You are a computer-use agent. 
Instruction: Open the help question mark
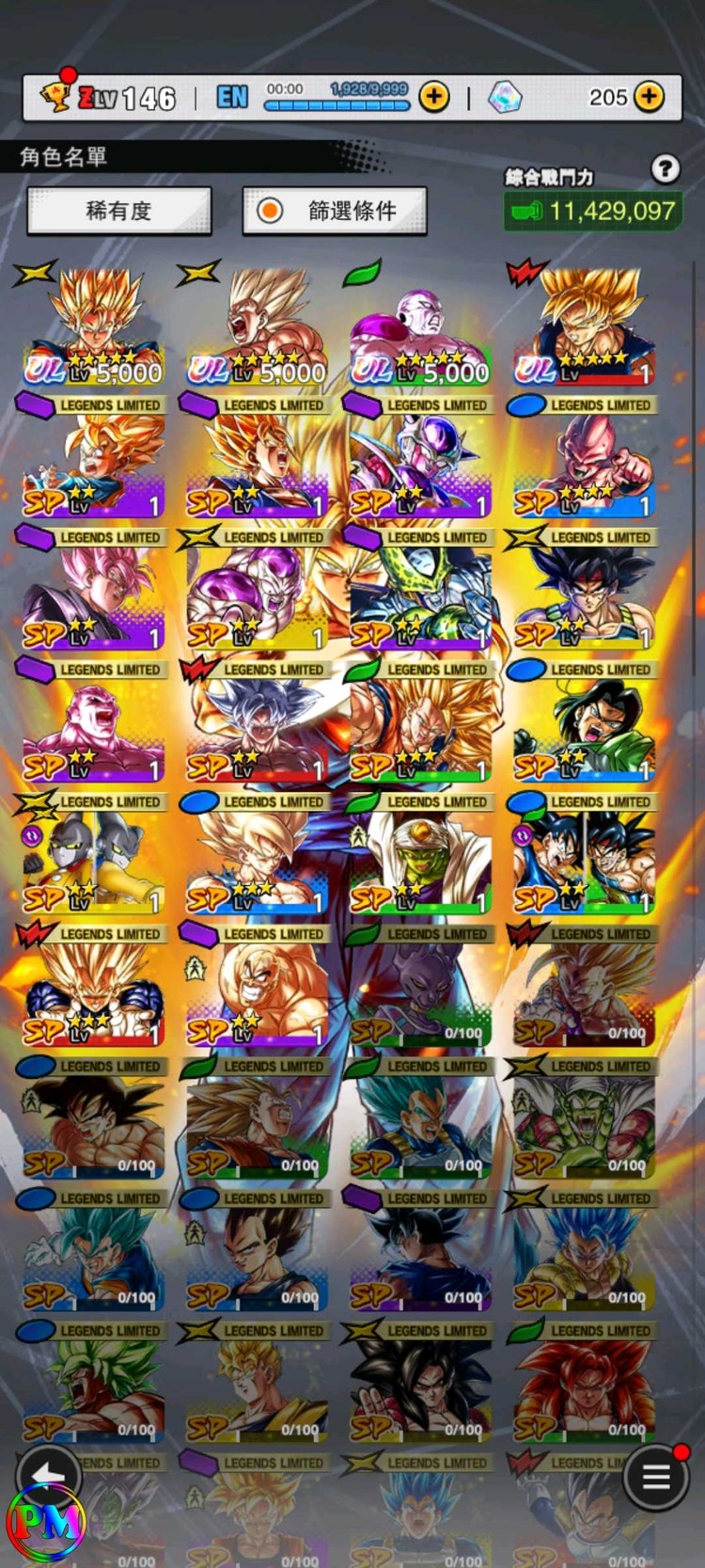pyautogui.click(x=665, y=168)
